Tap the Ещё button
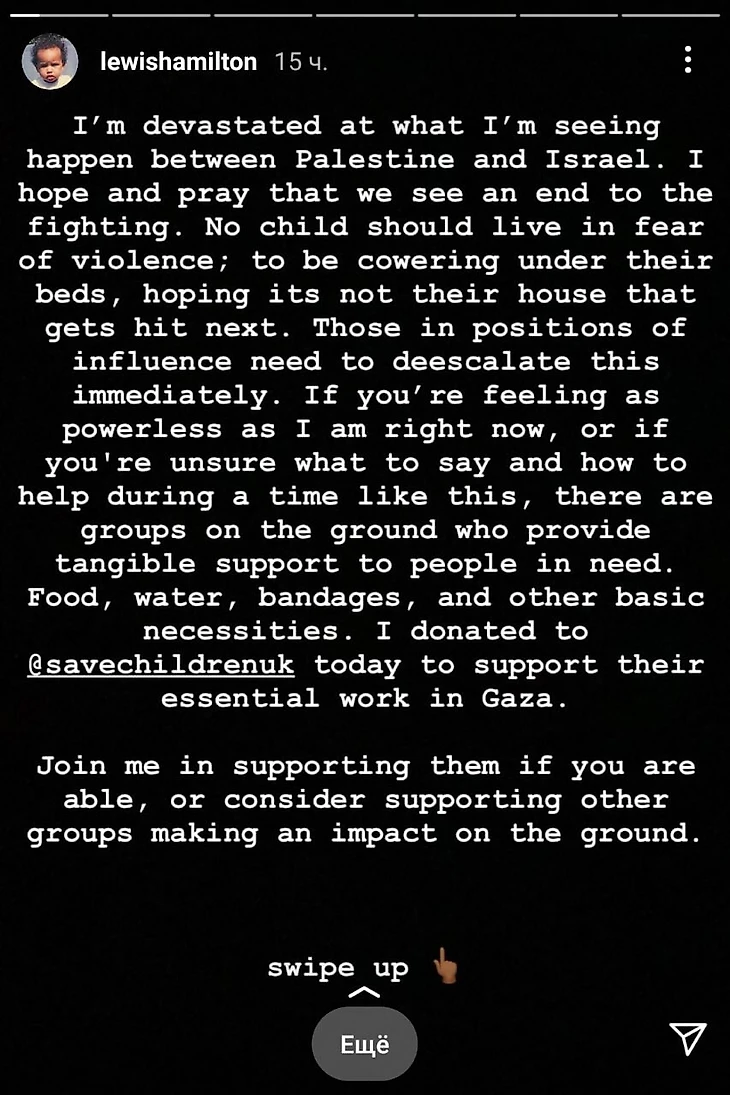Image resolution: width=730 pixels, height=1095 pixels. click(364, 1044)
